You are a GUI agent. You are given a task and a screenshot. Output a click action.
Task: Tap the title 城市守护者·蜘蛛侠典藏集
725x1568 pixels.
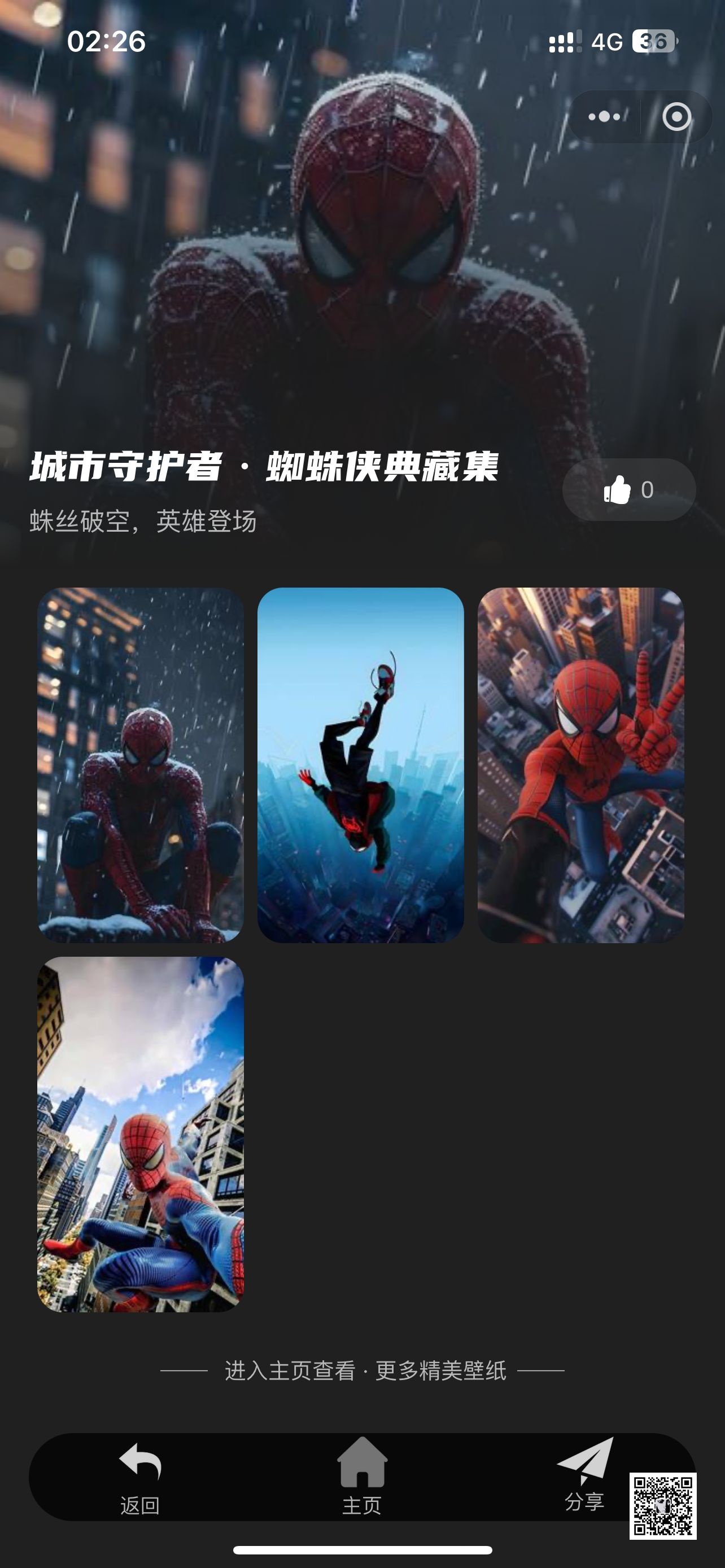click(264, 467)
